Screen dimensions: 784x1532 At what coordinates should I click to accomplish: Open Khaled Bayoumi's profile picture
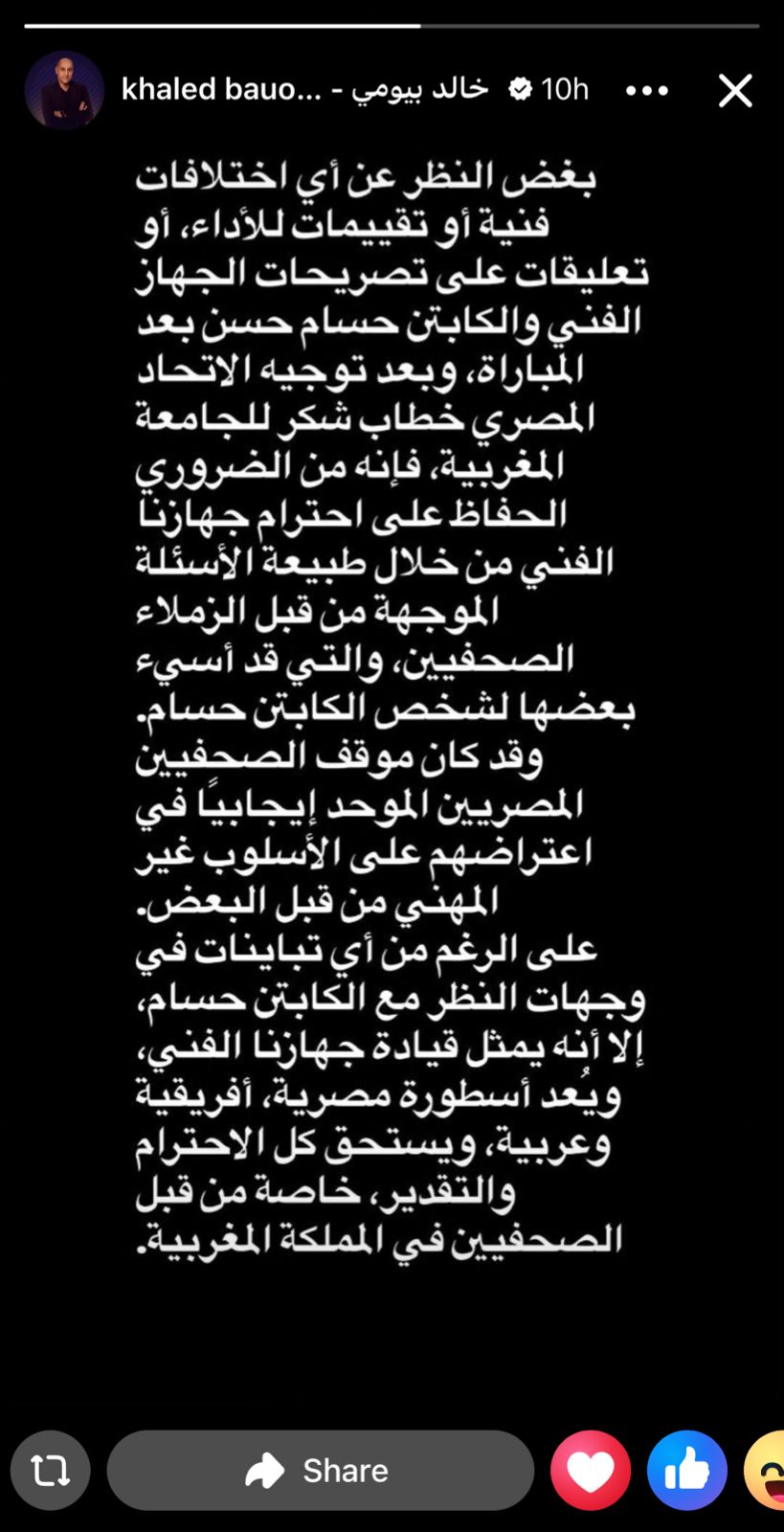click(64, 90)
